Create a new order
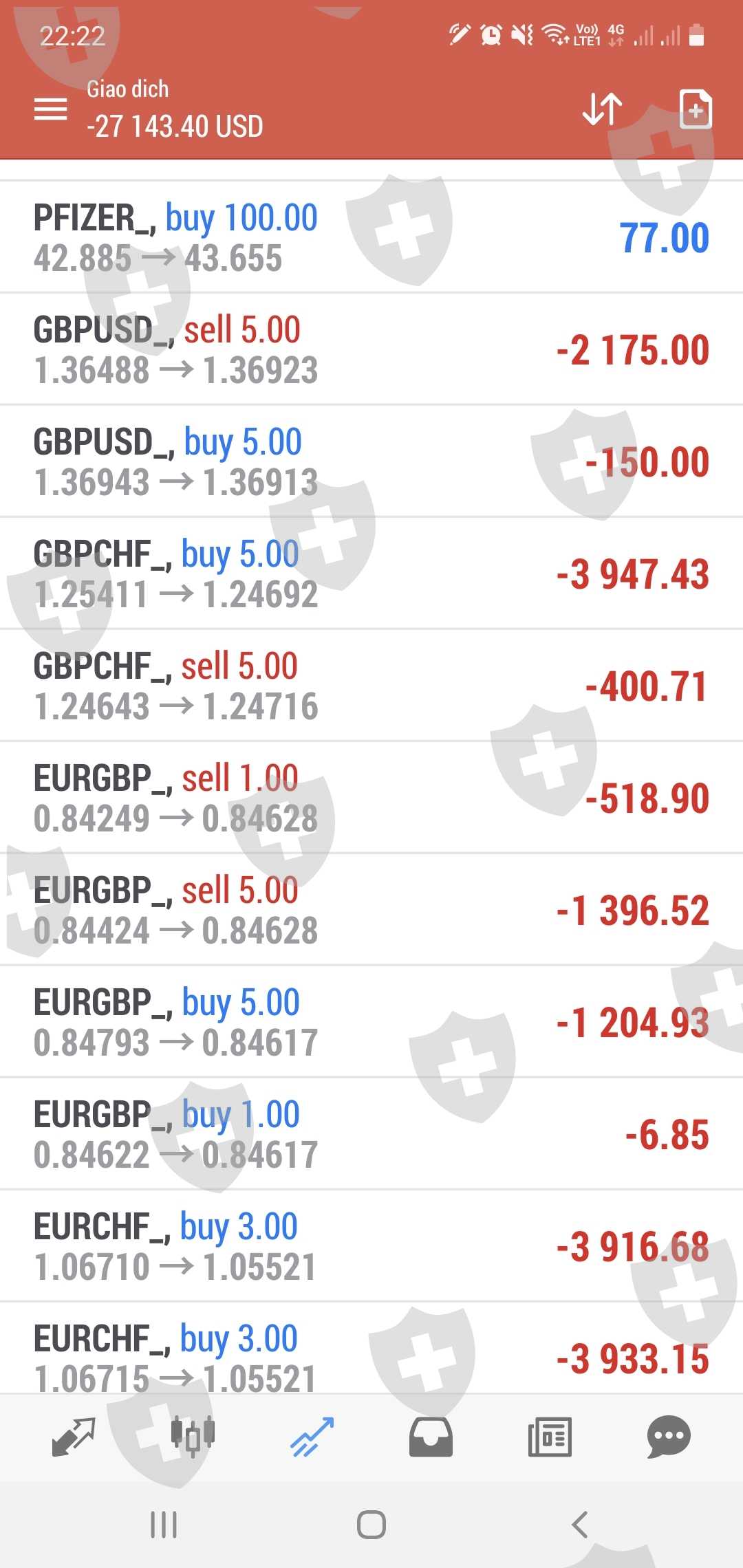This screenshot has height=1568, width=743. (695, 109)
